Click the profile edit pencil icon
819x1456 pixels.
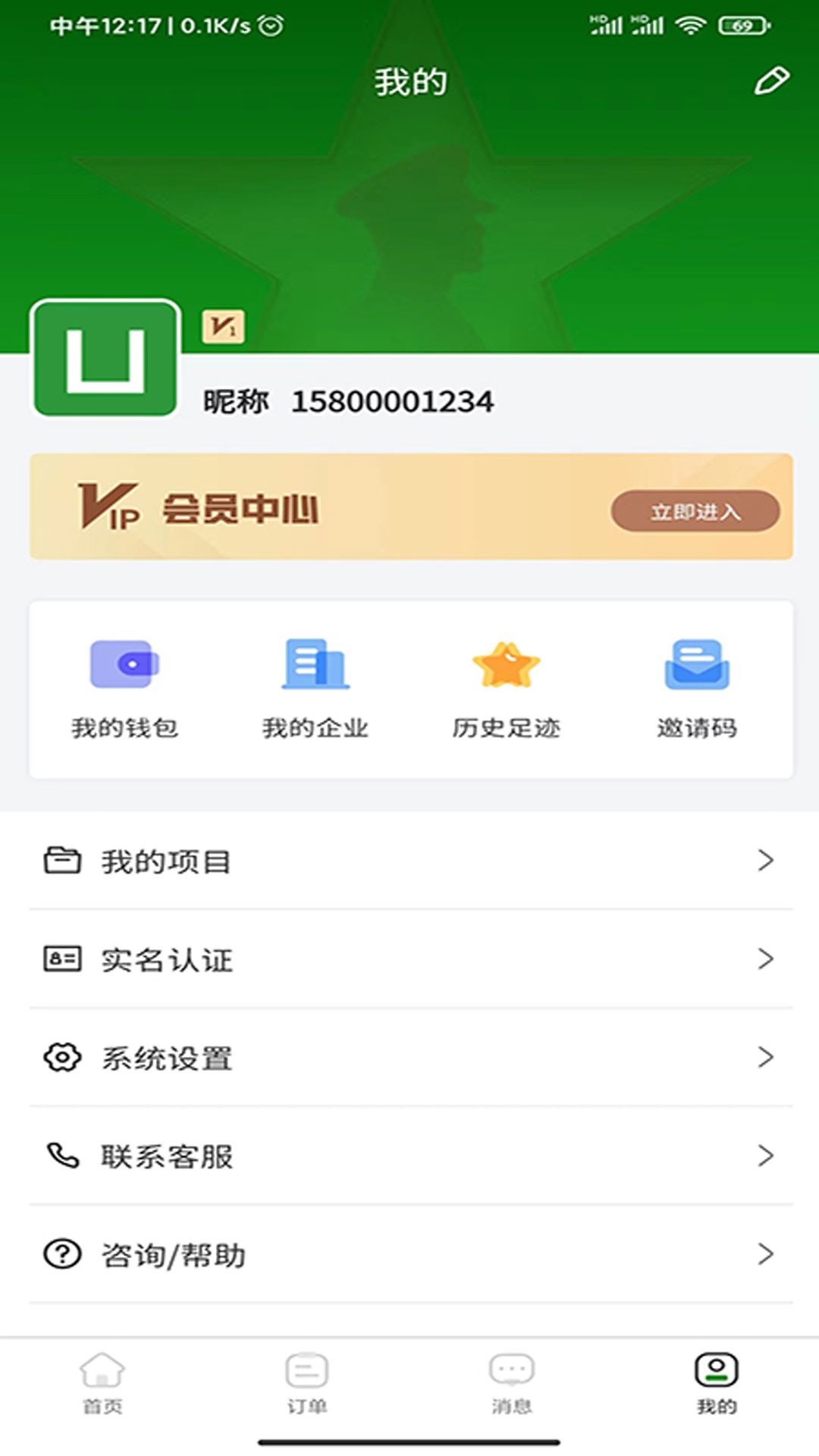(772, 80)
